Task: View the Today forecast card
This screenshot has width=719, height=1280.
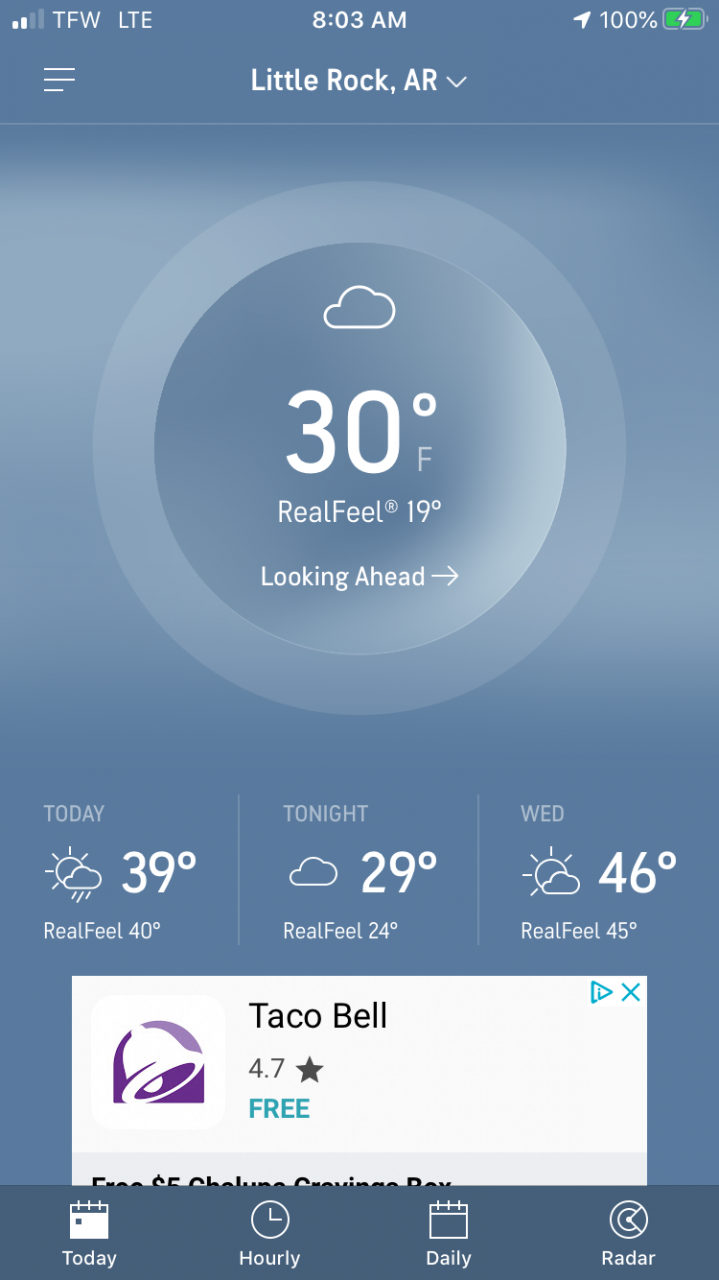Action: pyautogui.click(x=120, y=872)
